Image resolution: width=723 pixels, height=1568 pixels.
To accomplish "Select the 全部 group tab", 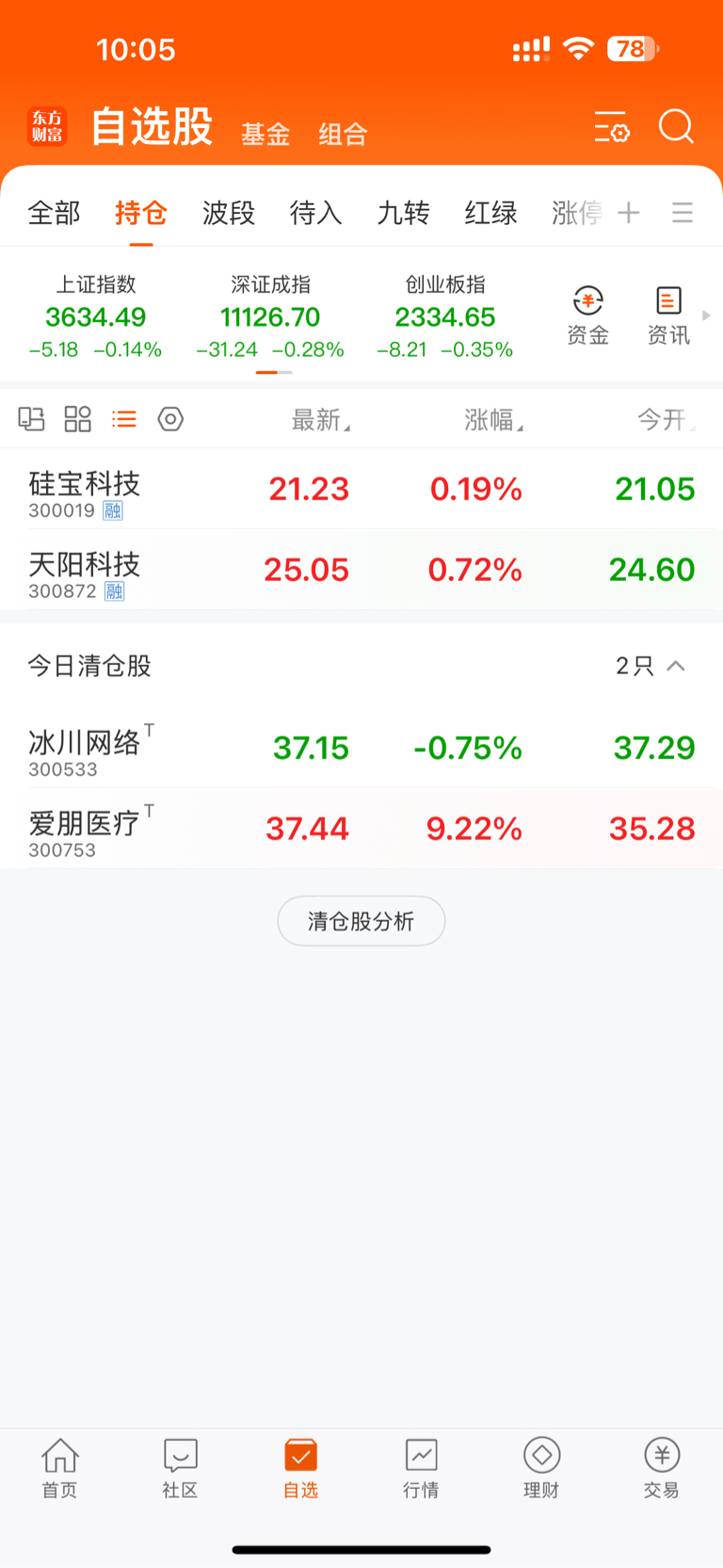I will click(55, 213).
